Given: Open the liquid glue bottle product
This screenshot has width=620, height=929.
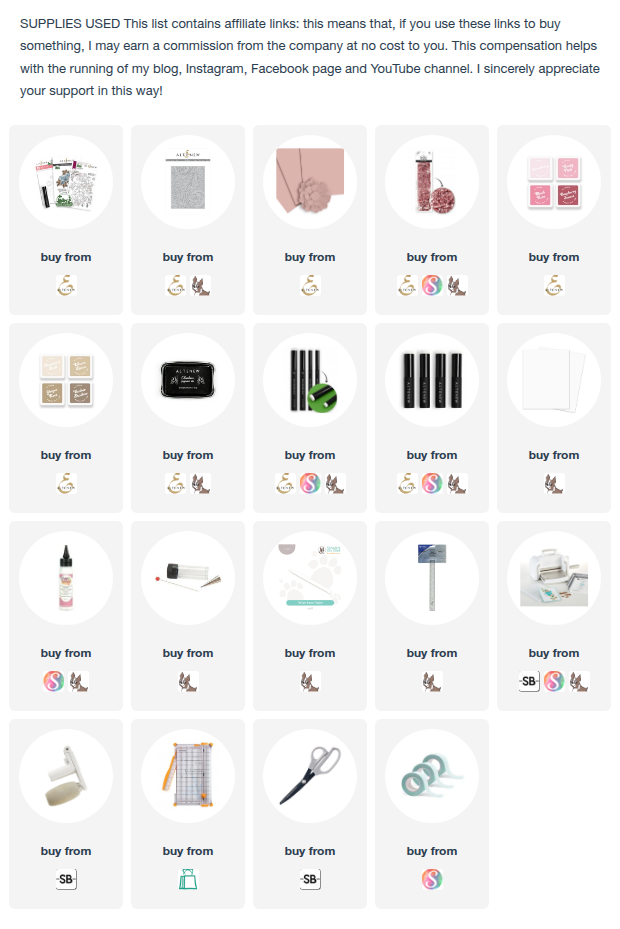Looking at the screenshot, I should [66, 577].
